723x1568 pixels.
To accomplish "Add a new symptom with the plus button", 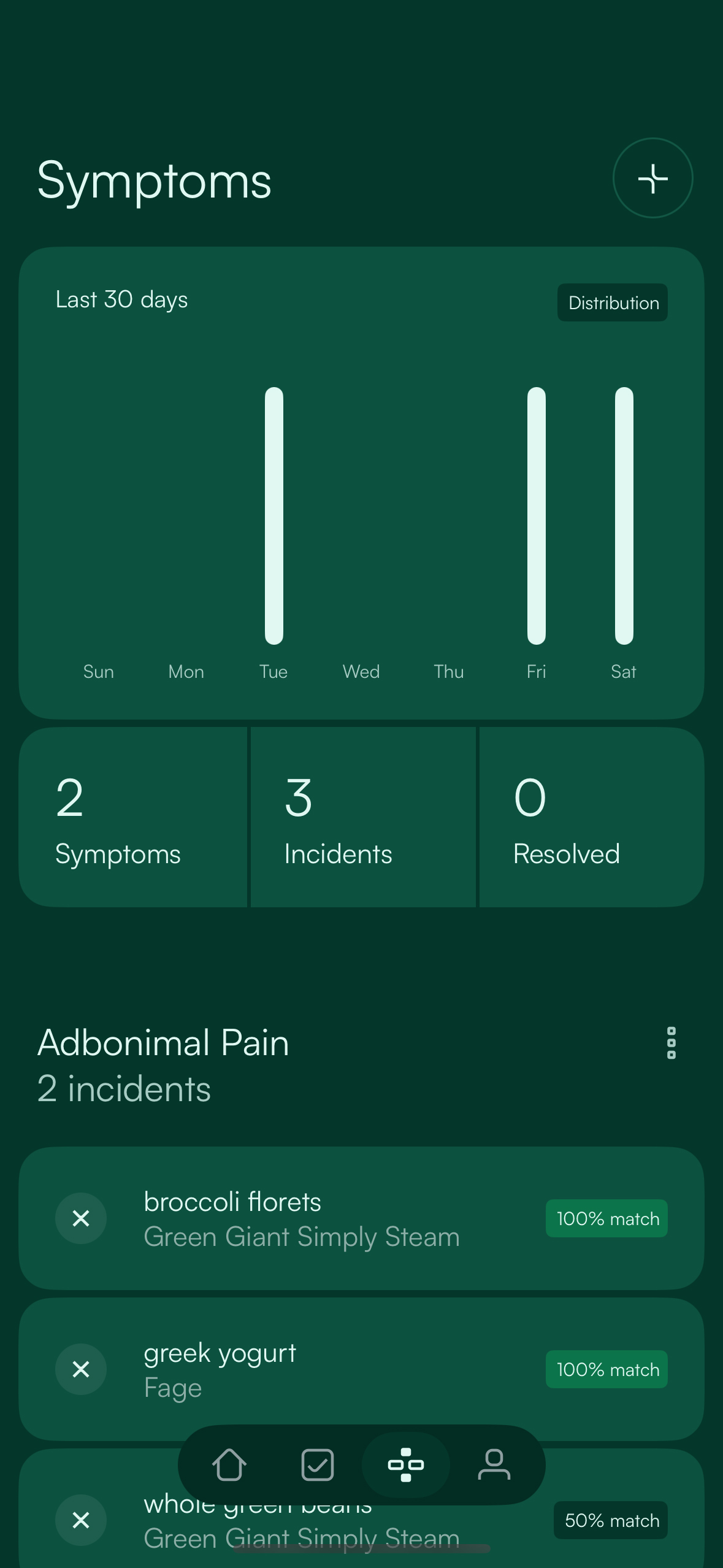I will pos(652,178).
